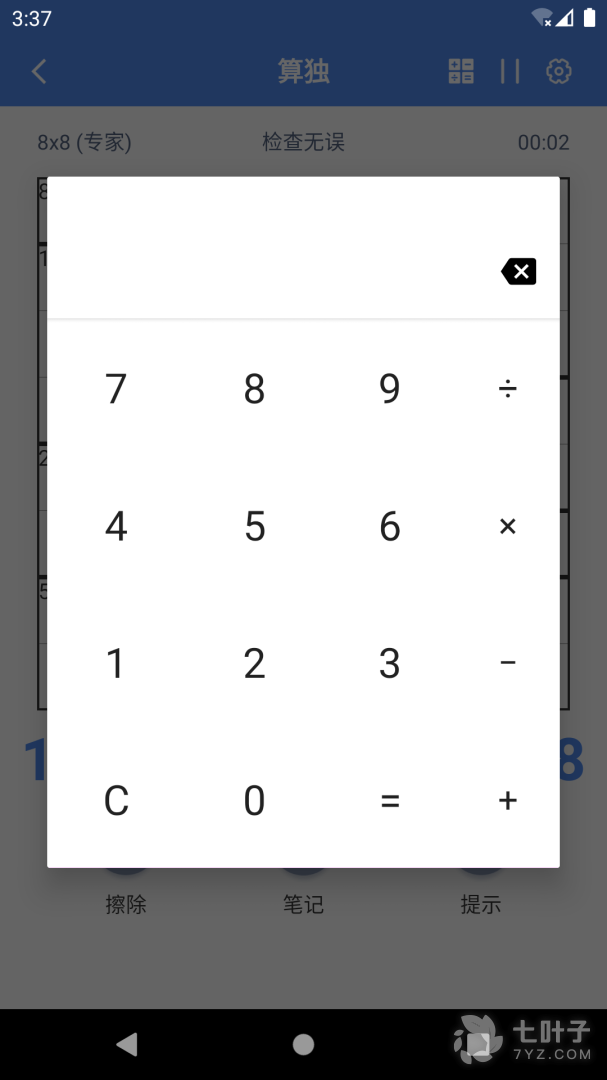Calculate the result with the equals key
Image resolution: width=607 pixels, height=1080 pixels.
pyautogui.click(x=390, y=800)
